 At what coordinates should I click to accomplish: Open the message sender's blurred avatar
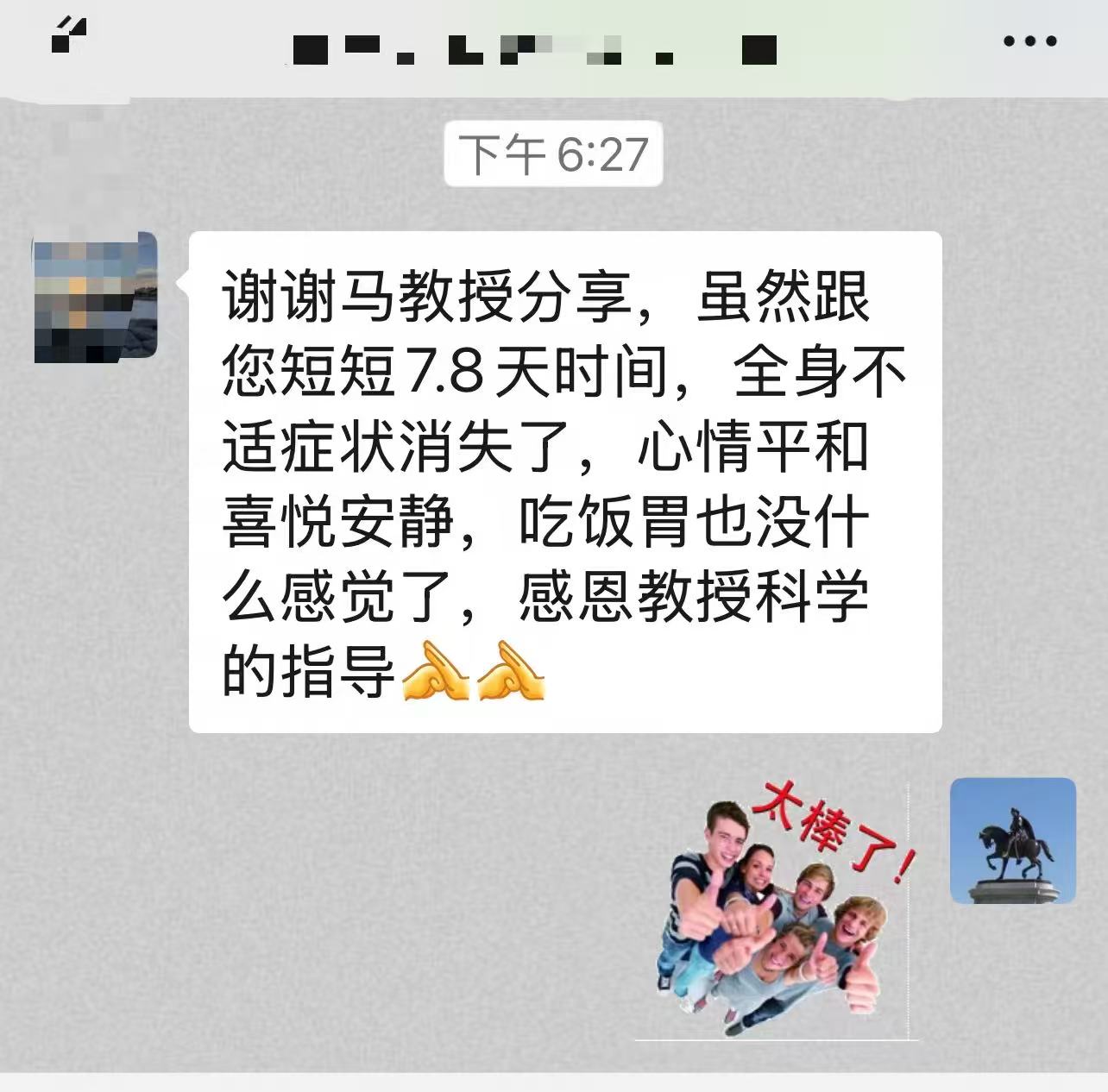pos(95,298)
